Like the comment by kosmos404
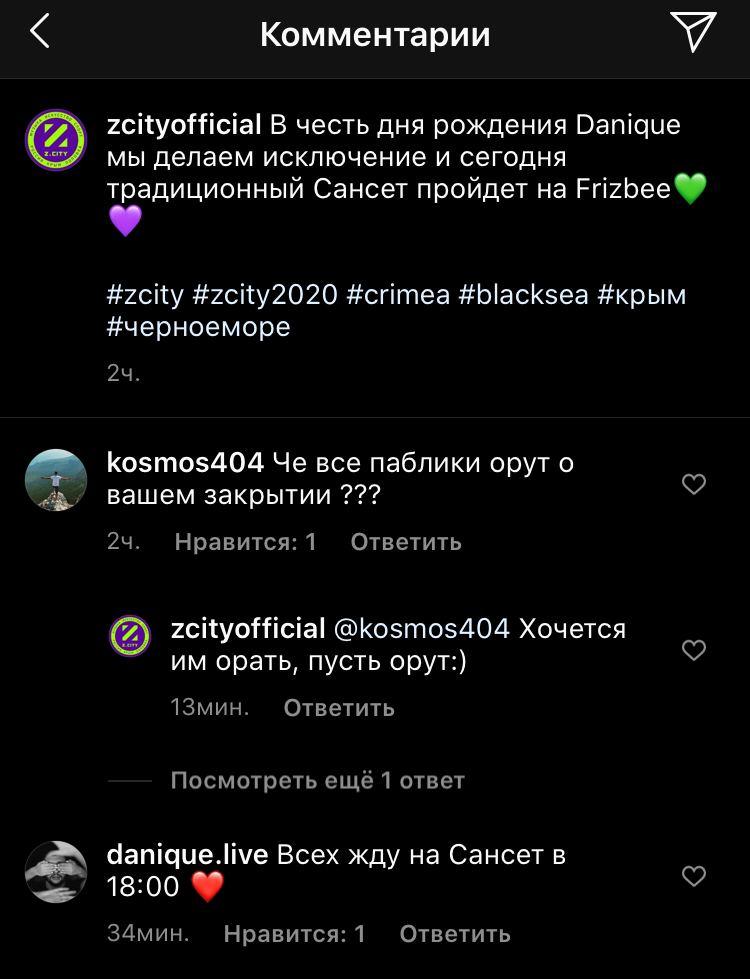Image resolution: width=750 pixels, height=979 pixels. coord(693,484)
